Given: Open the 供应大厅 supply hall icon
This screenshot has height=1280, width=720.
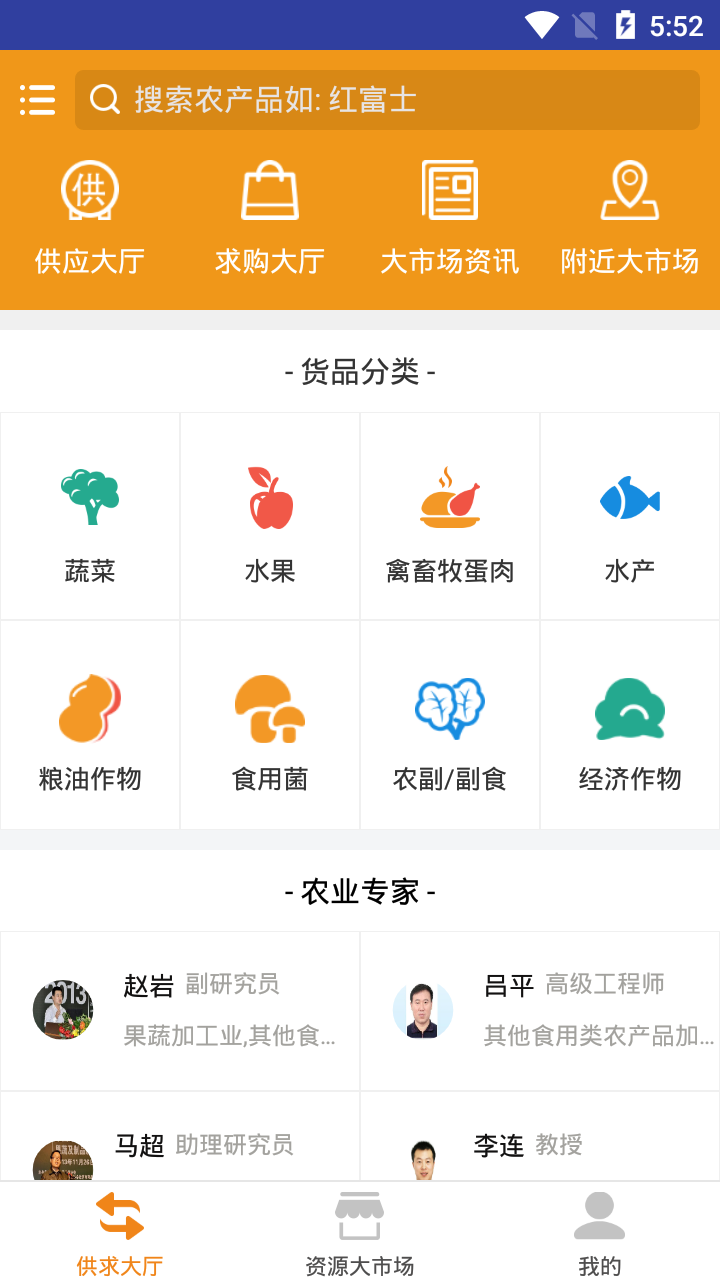Looking at the screenshot, I should point(89,210).
